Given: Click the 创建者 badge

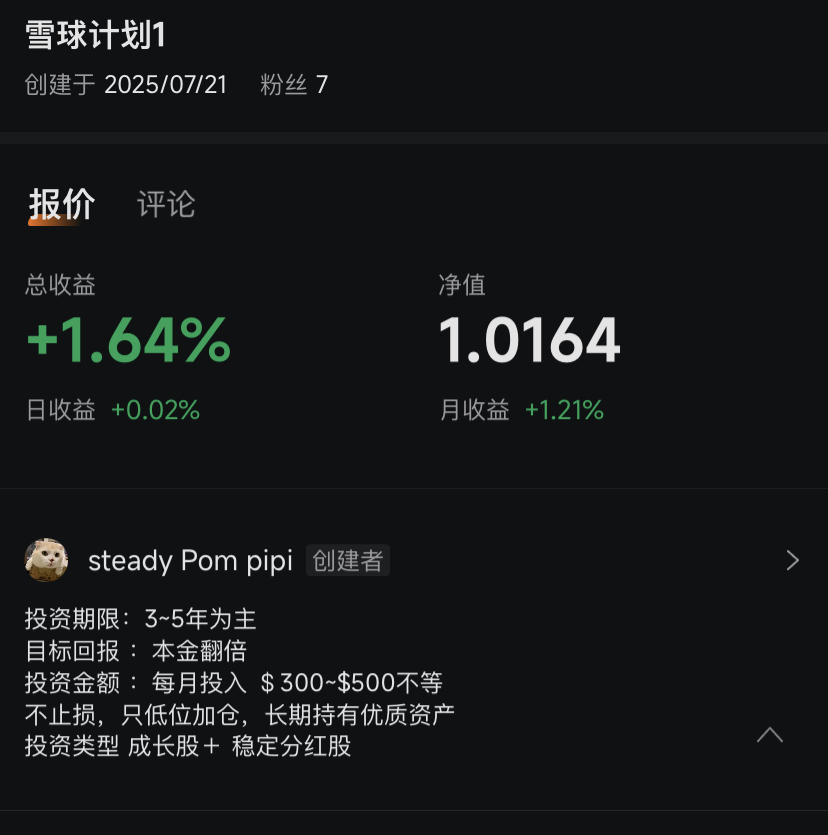Looking at the screenshot, I should pyautogui.click(x=347, y=561).
